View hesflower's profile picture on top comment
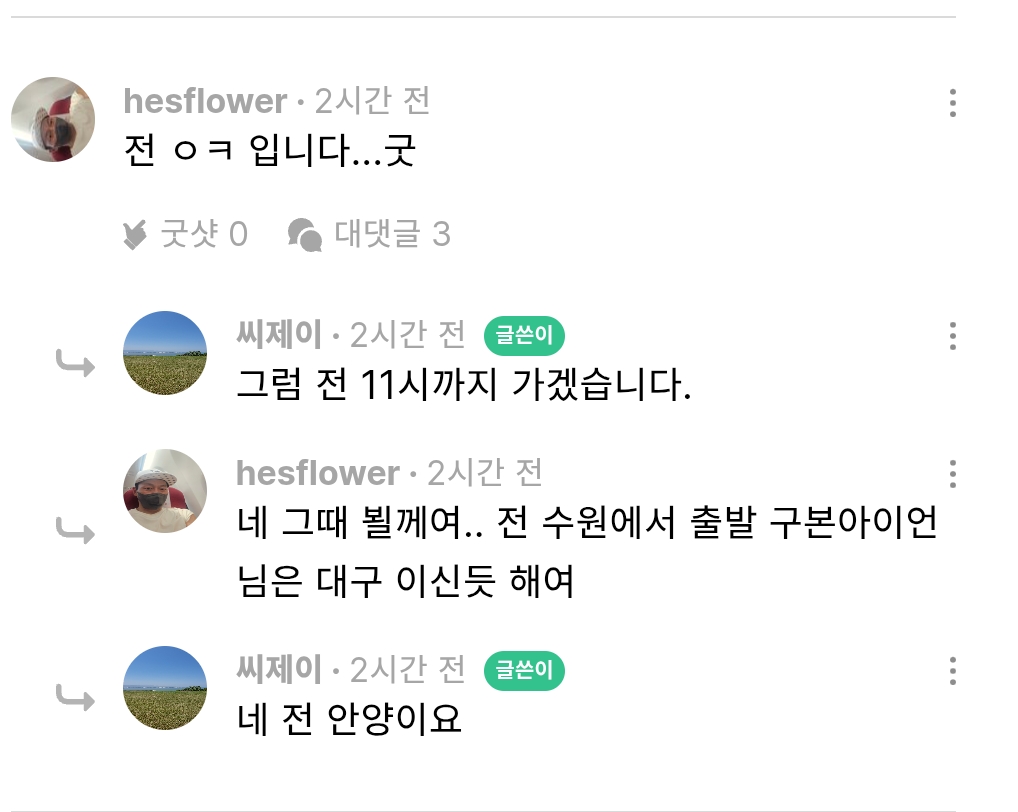 click(53, 120)
